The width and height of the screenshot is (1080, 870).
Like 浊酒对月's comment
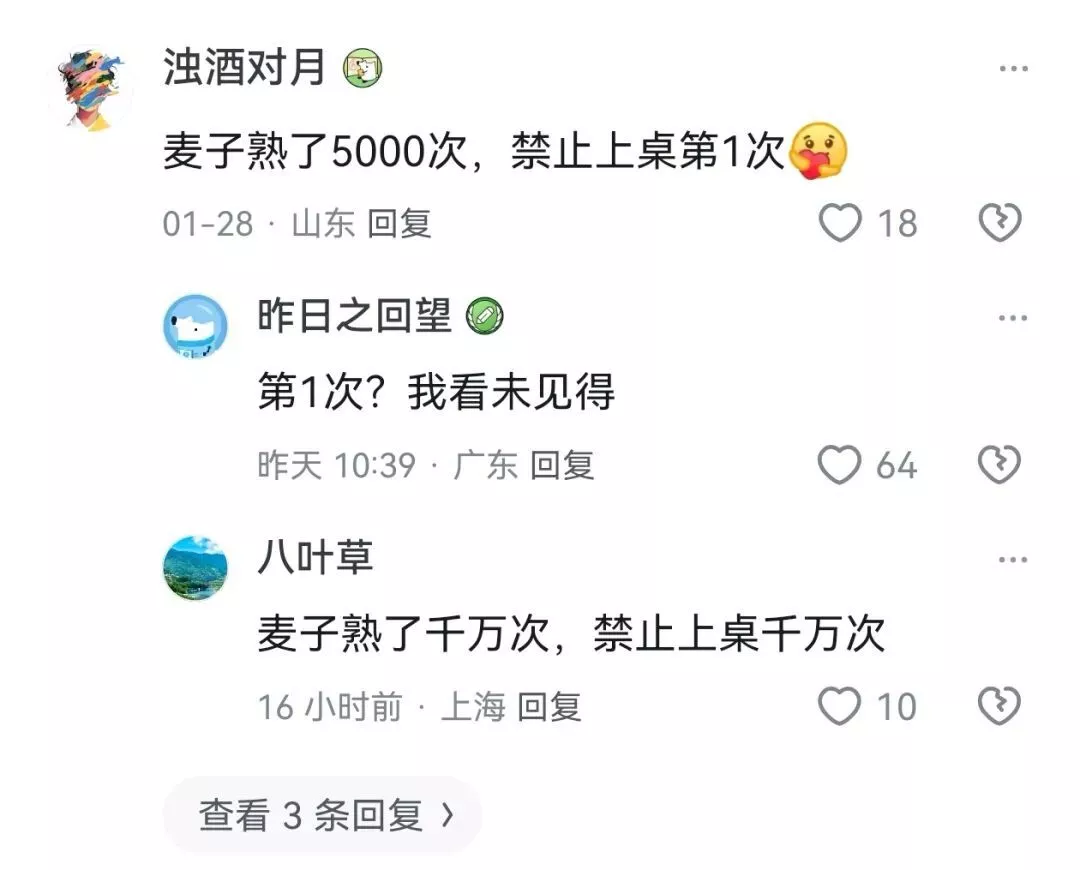point(840,223)
